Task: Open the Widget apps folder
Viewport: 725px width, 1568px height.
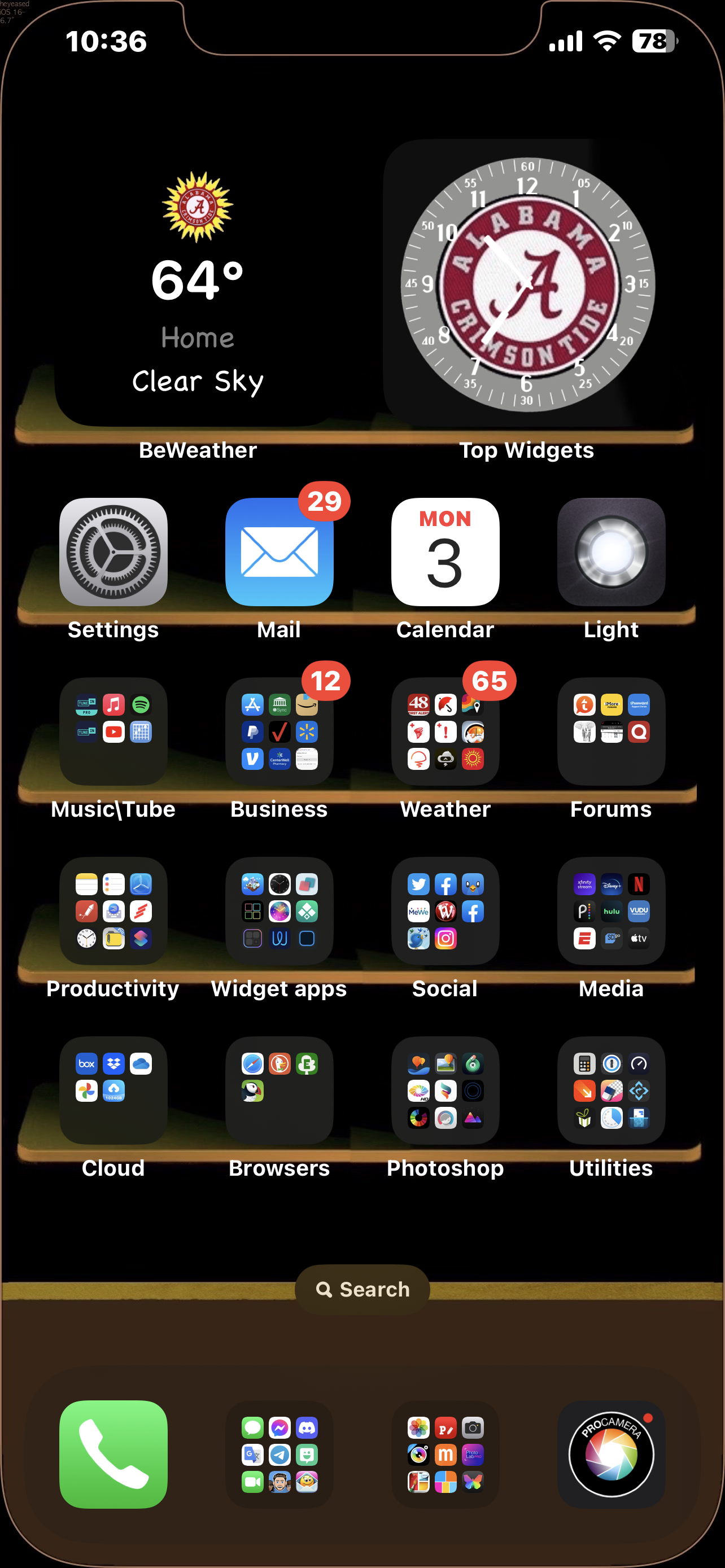Action: 279,910
